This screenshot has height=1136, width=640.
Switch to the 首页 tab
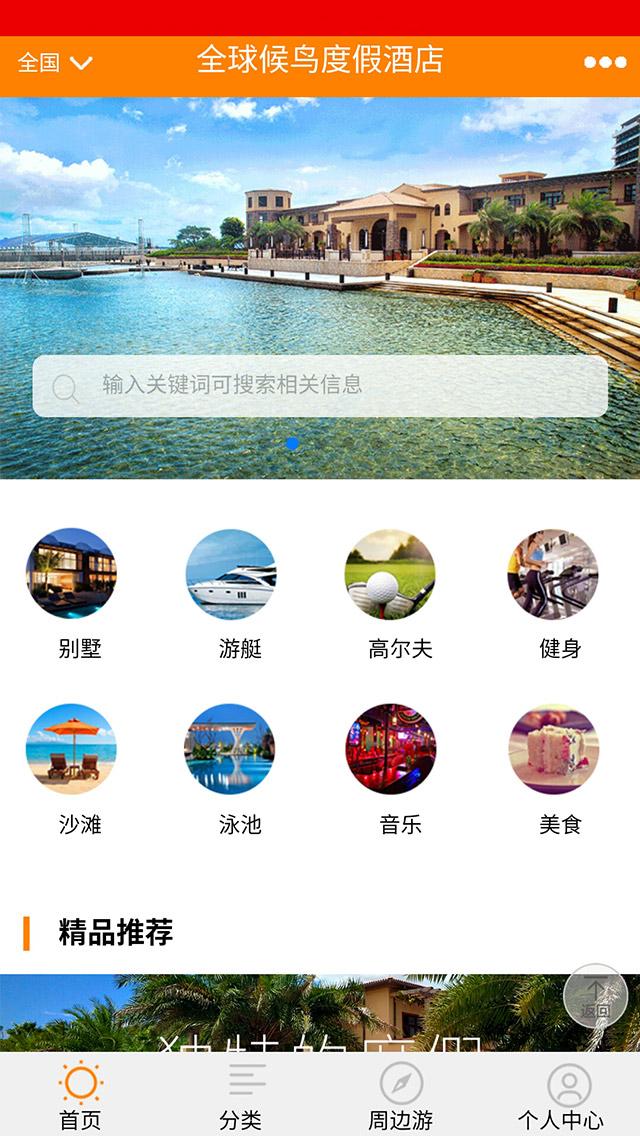80,1095
